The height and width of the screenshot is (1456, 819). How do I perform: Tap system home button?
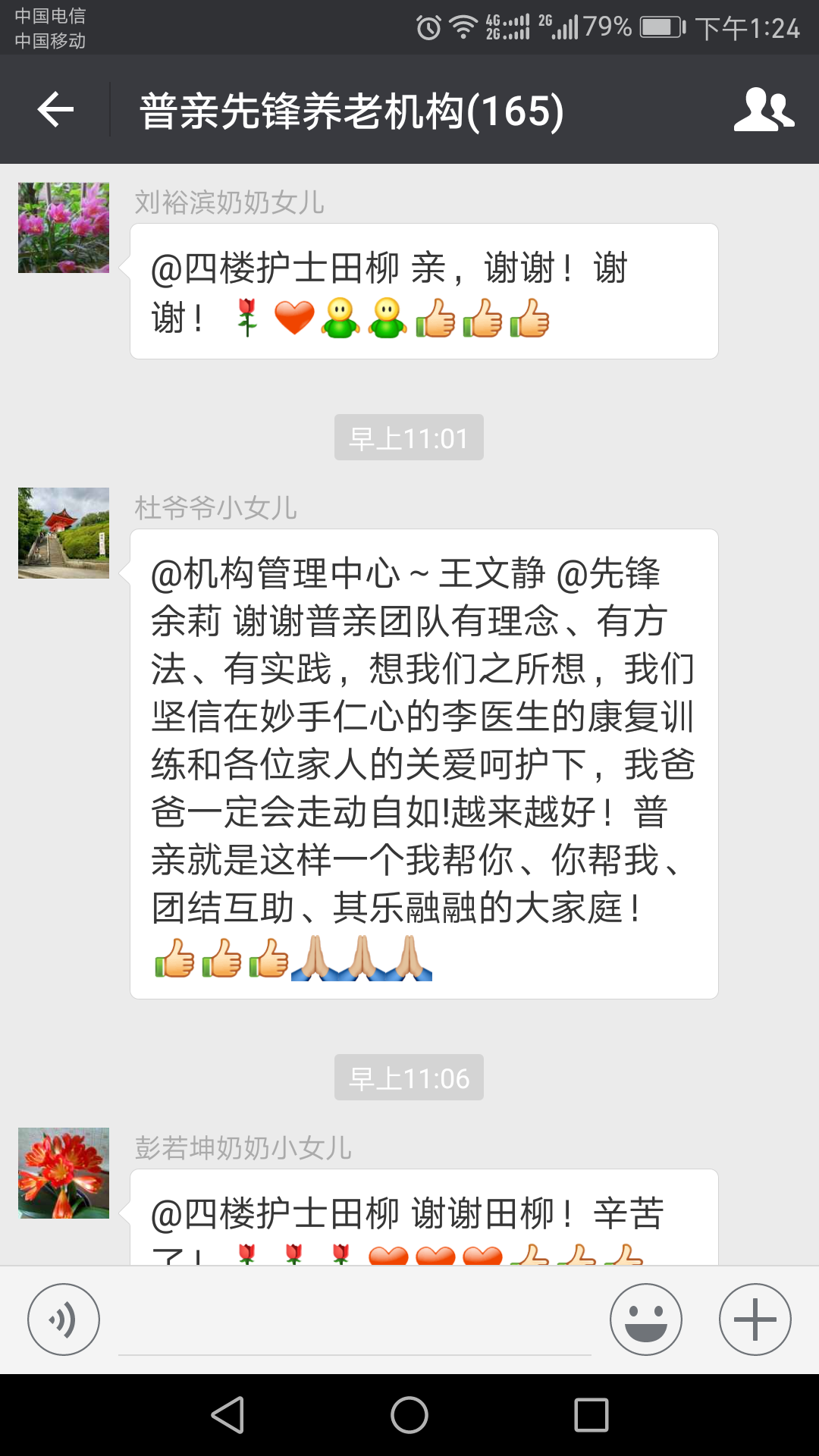coord(409,1415)
